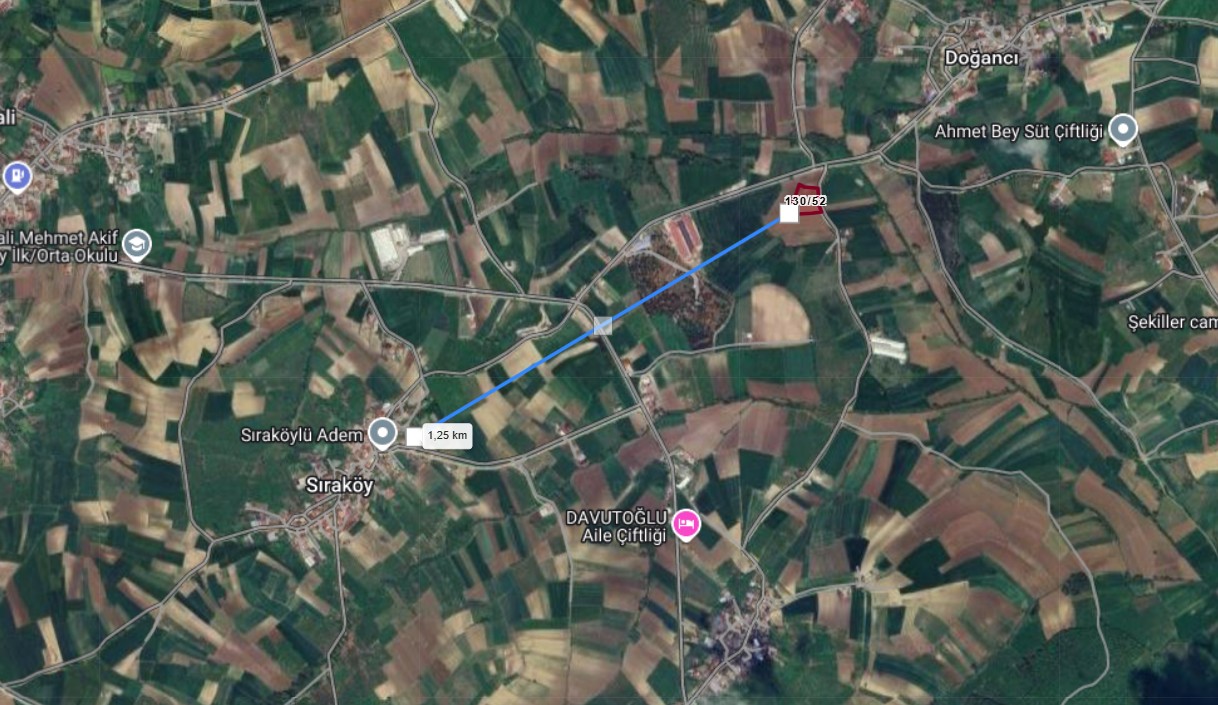Tap the measurement endpoint beside 1,25 km label
Viewport: 1218px width, 705px height.
click(414, 436)
